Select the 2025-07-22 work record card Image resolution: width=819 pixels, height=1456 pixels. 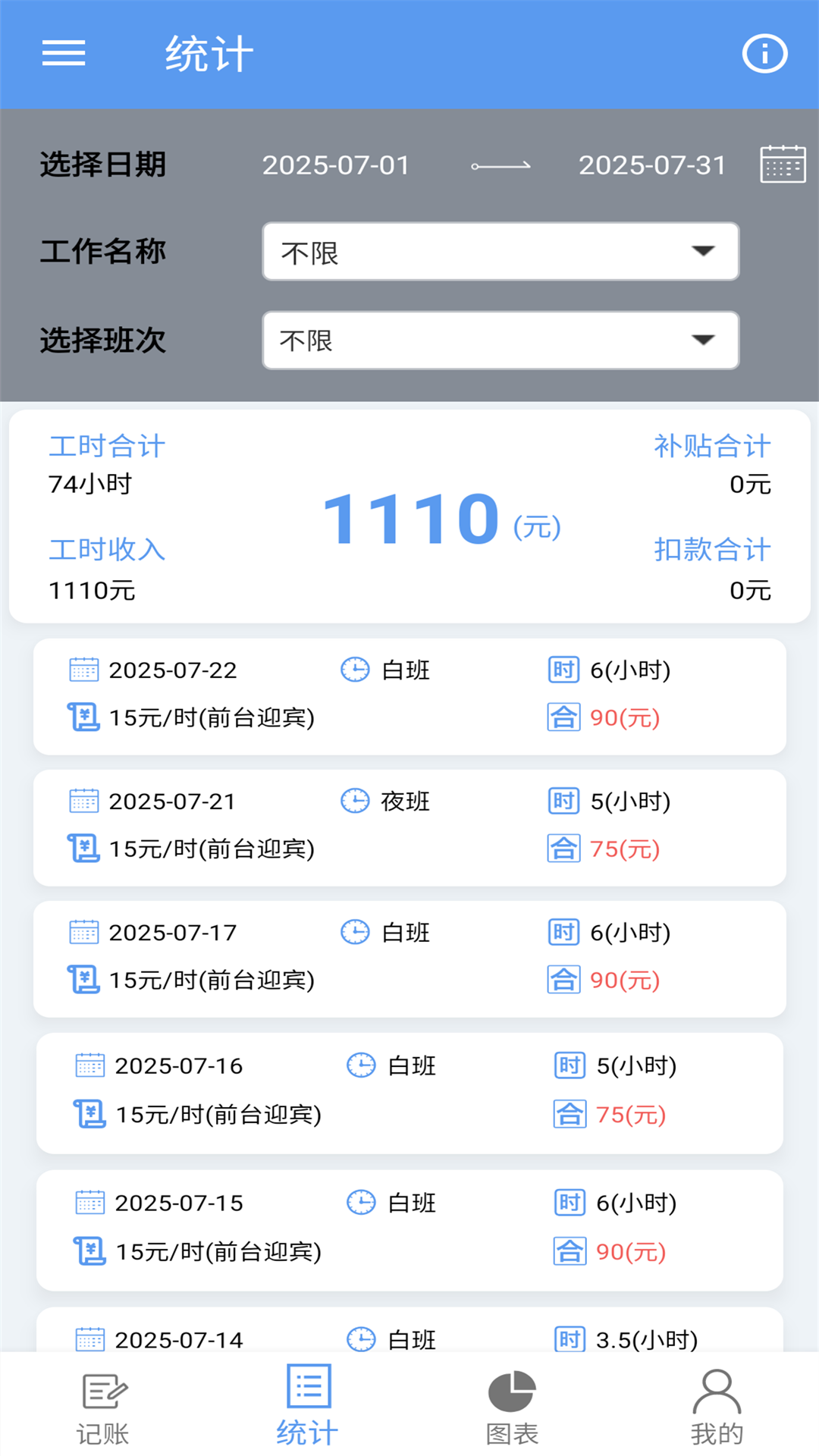tap(409, 695)
